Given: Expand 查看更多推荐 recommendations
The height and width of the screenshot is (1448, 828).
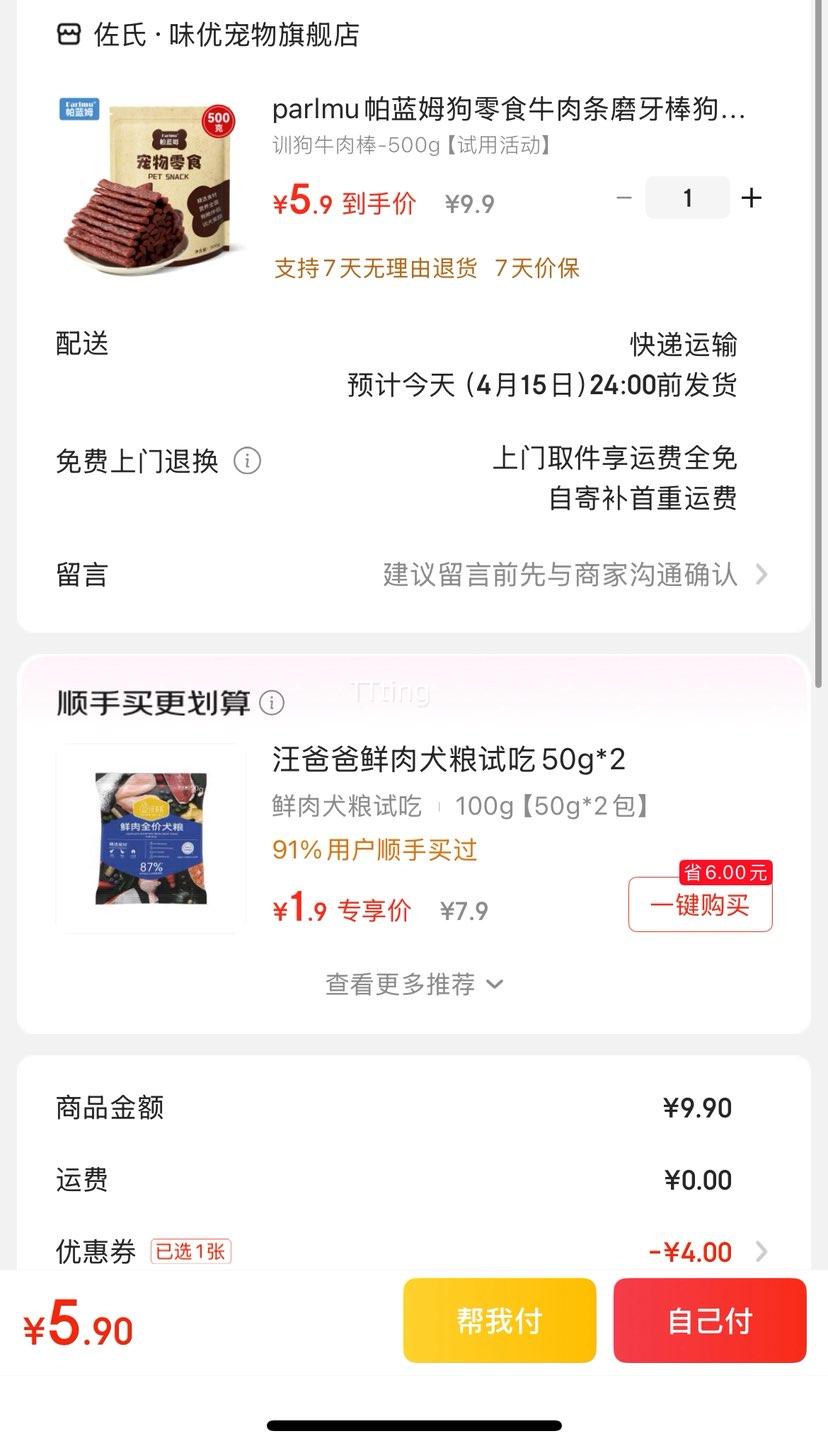Looking at the screenshot, I should tap(414, 984).
